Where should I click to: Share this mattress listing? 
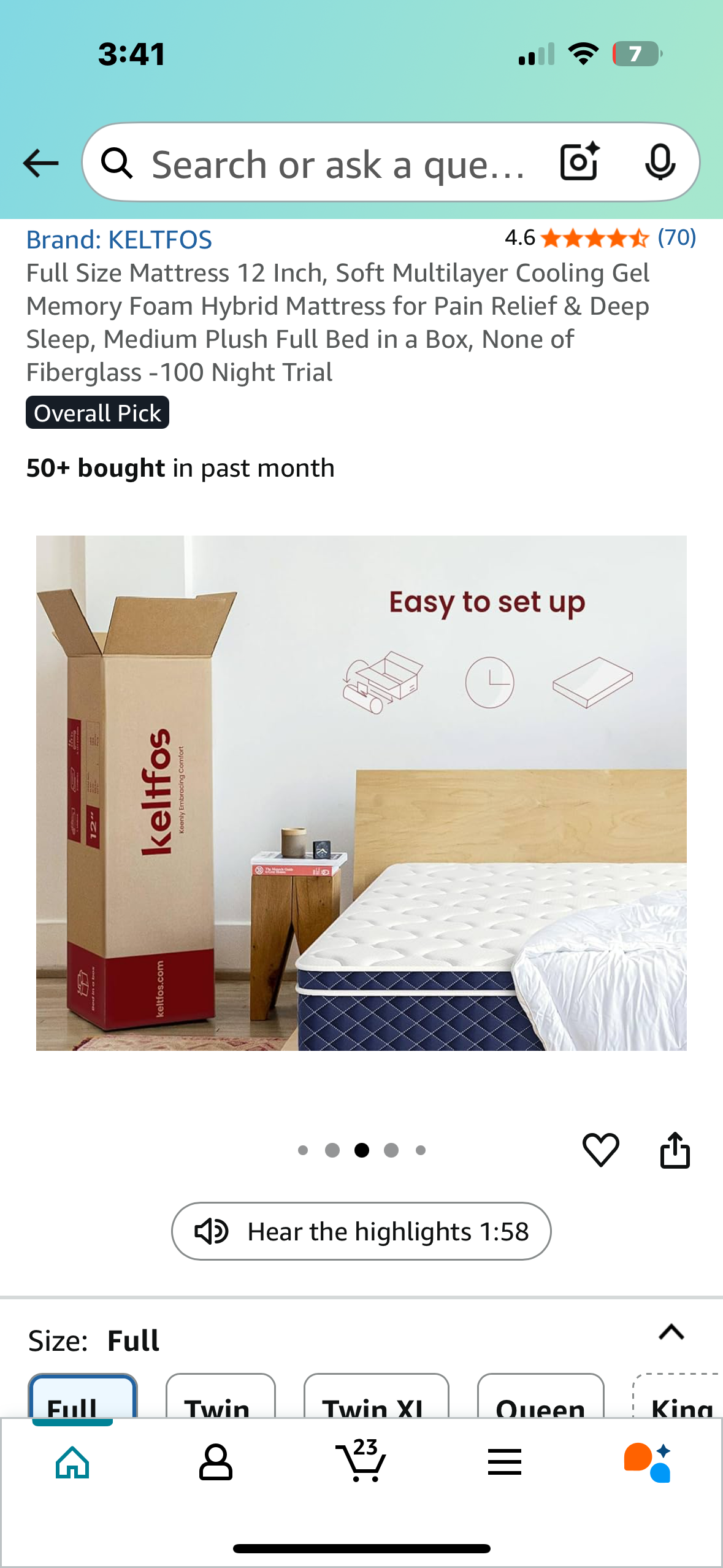[x=675, y=1149]
